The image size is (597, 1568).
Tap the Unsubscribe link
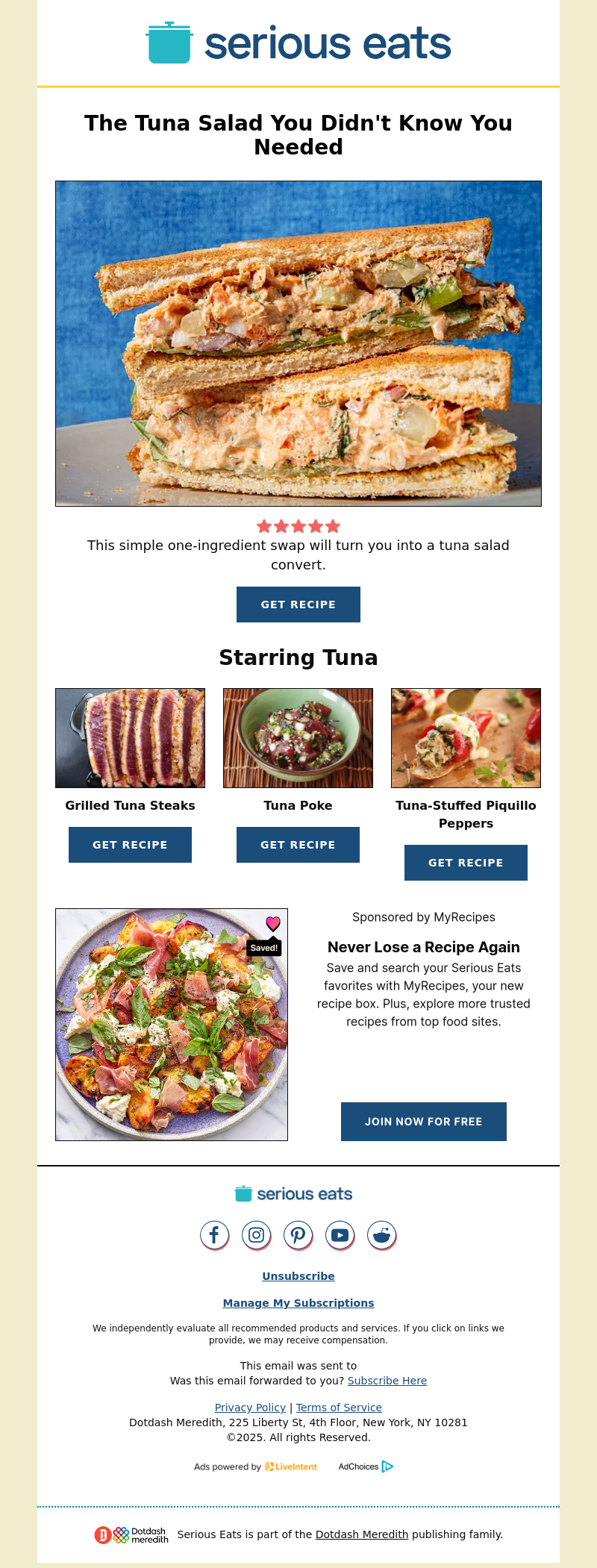(x=298, y=1276)
